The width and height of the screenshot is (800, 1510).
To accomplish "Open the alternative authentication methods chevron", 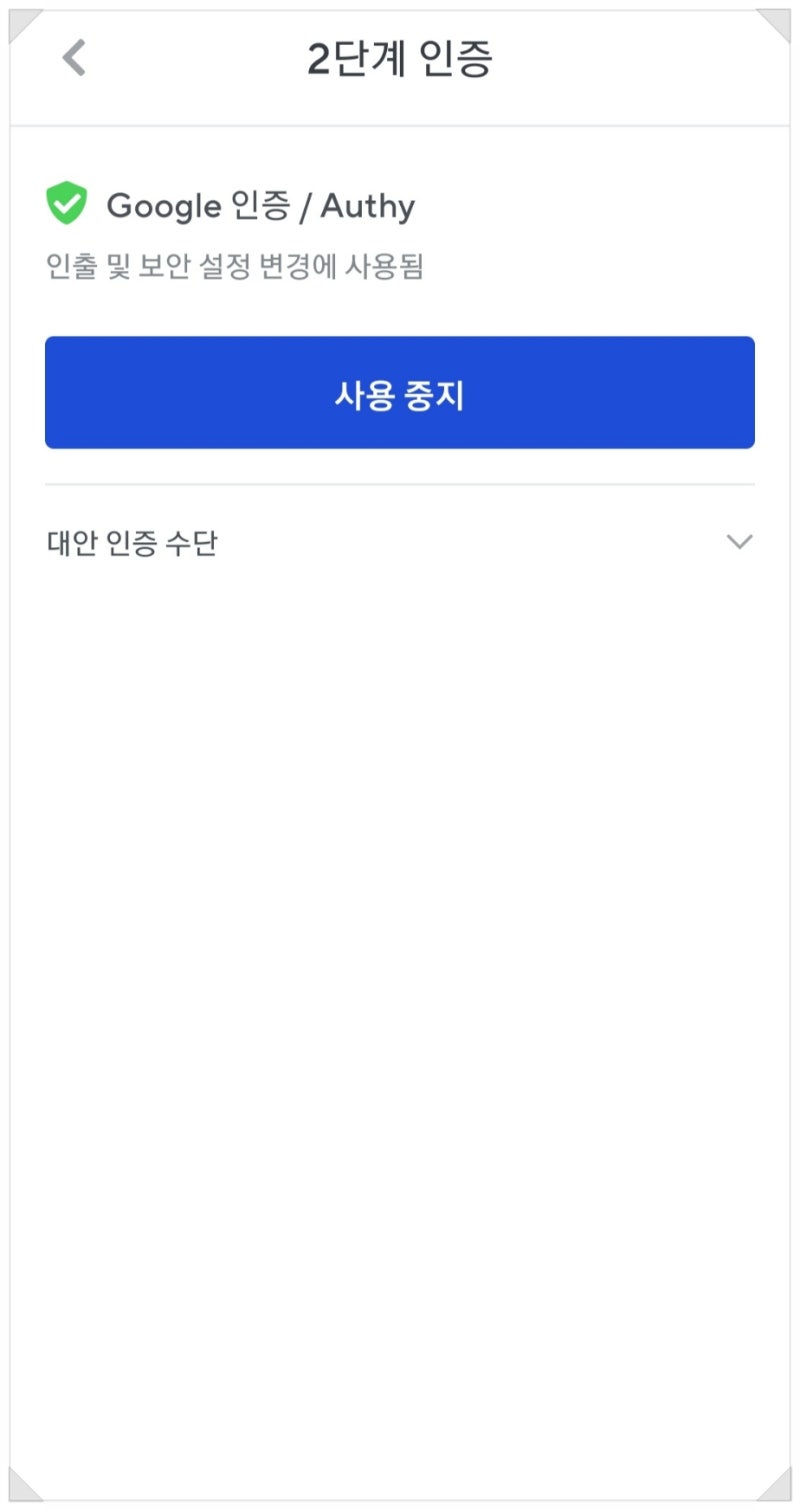I will (740, 543).
